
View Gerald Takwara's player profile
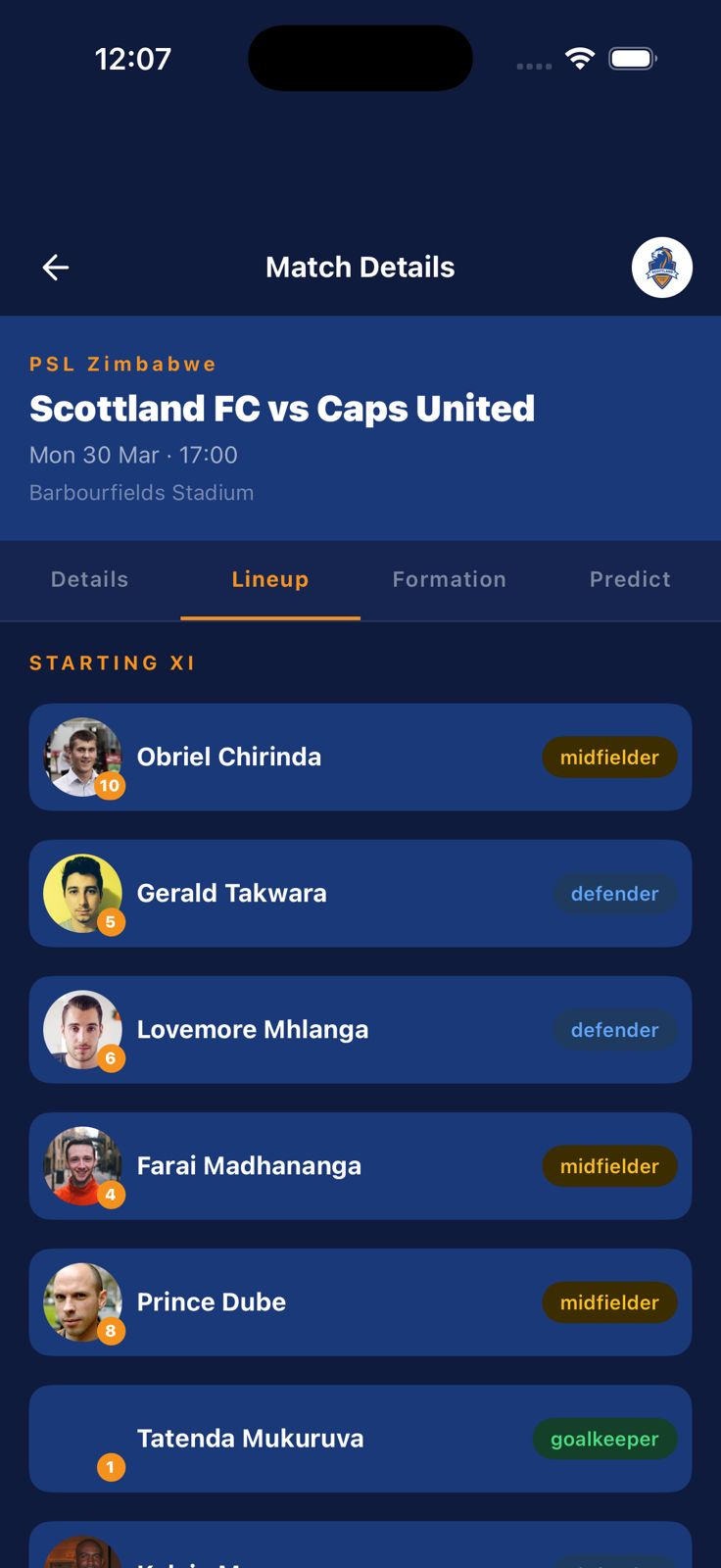point(360,893)
